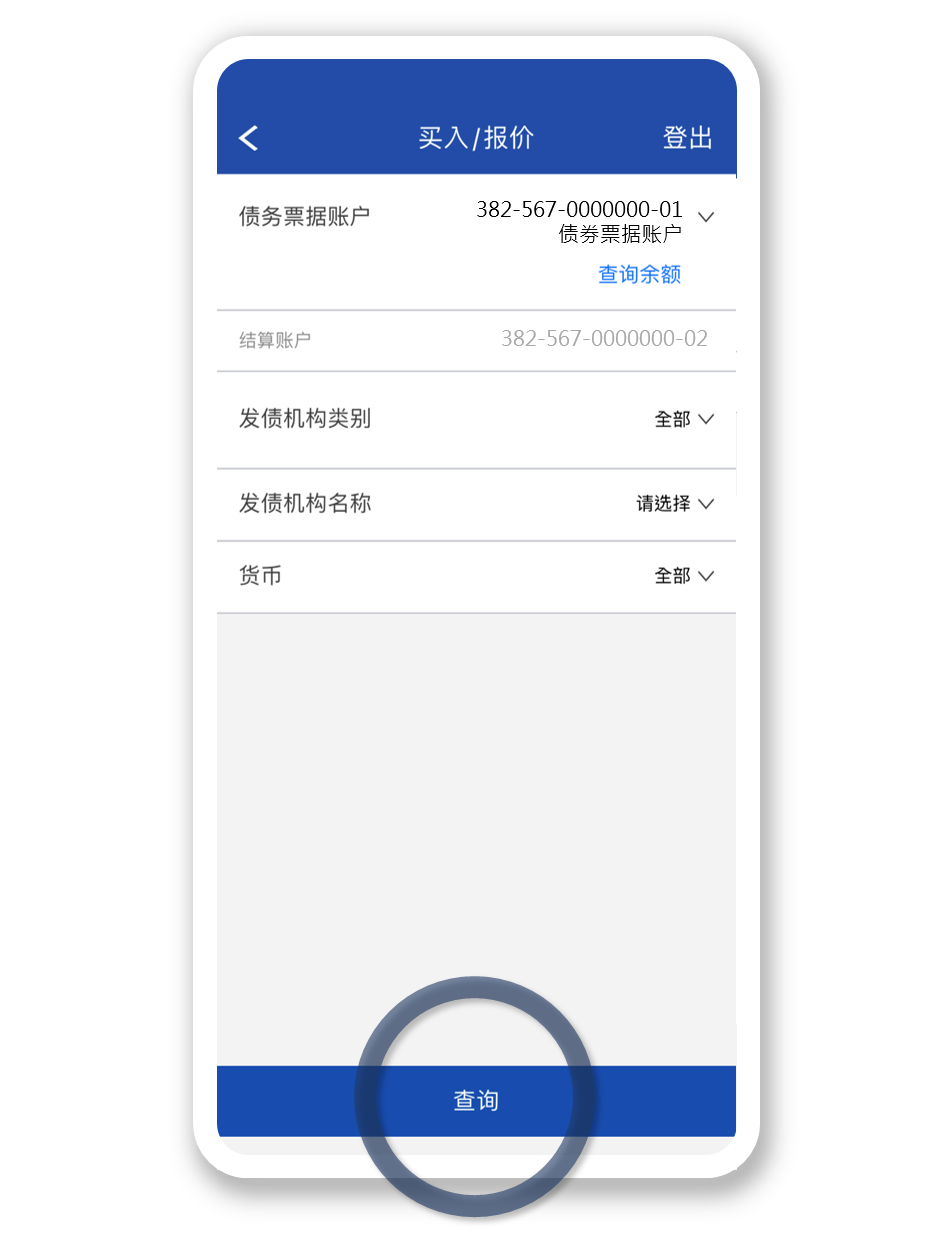
Task: Tap 登出 to log out
Action: coord(687,138)
